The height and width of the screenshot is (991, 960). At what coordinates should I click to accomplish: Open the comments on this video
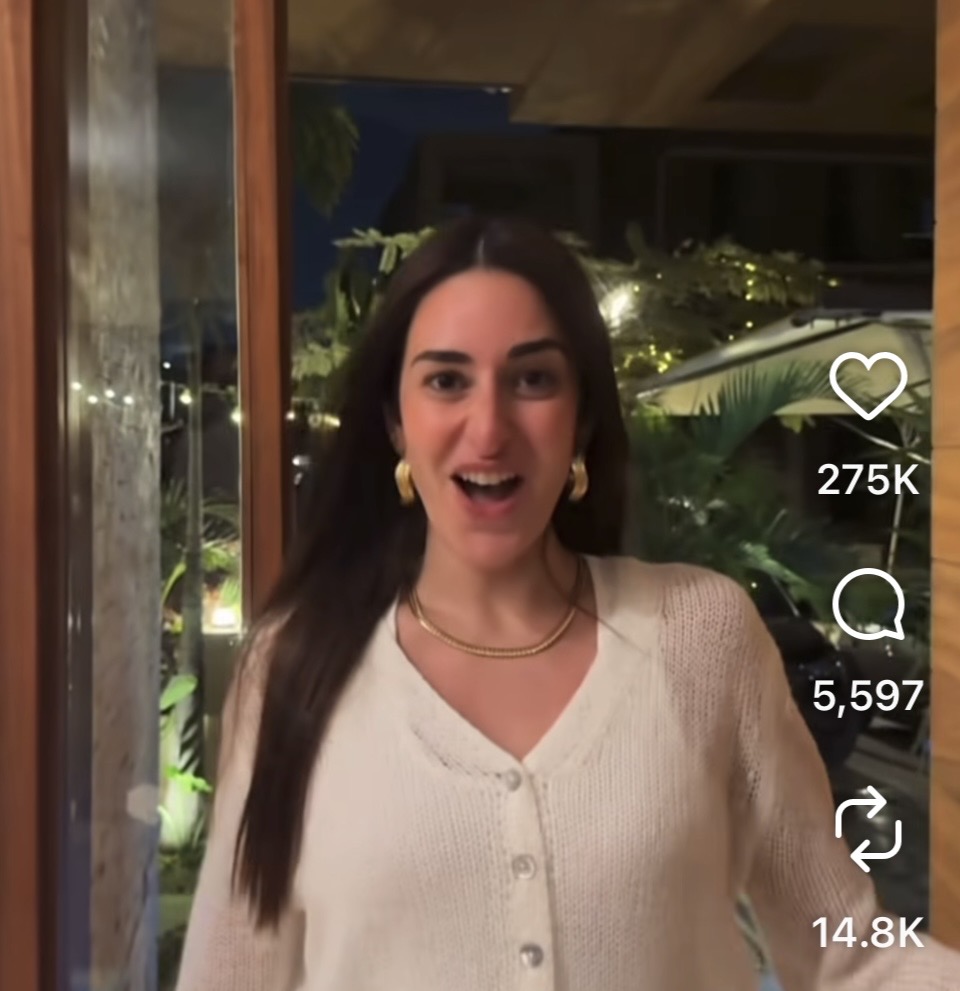pos(867,604)
